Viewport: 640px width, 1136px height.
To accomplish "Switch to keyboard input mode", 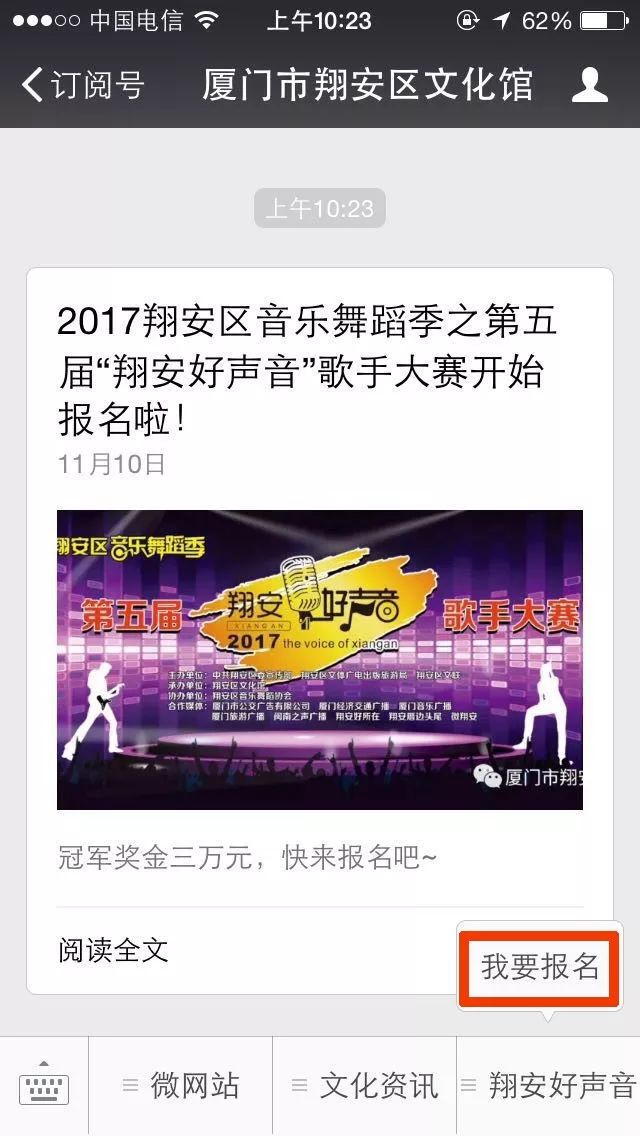I will tap(44, 1087).
